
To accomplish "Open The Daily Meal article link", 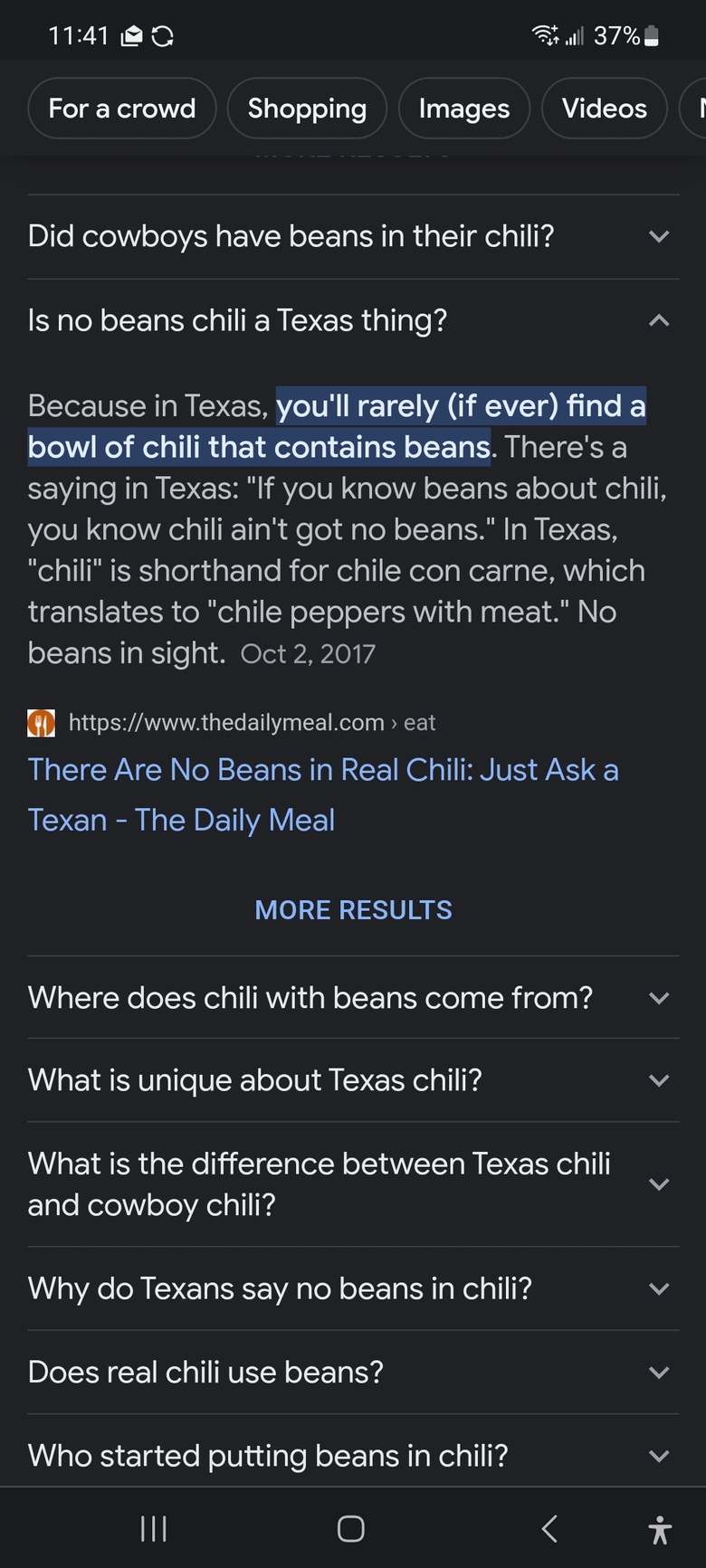I will click(x=323, y=794).
